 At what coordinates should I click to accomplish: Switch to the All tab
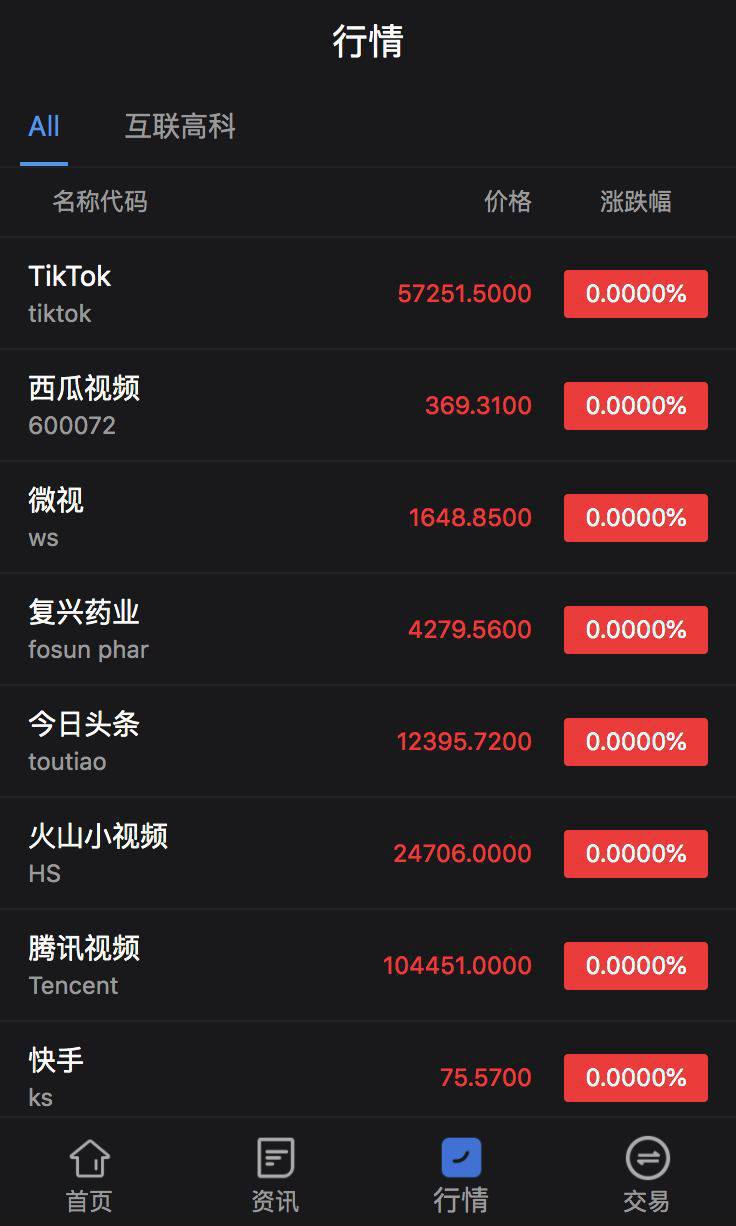[44, 127]
